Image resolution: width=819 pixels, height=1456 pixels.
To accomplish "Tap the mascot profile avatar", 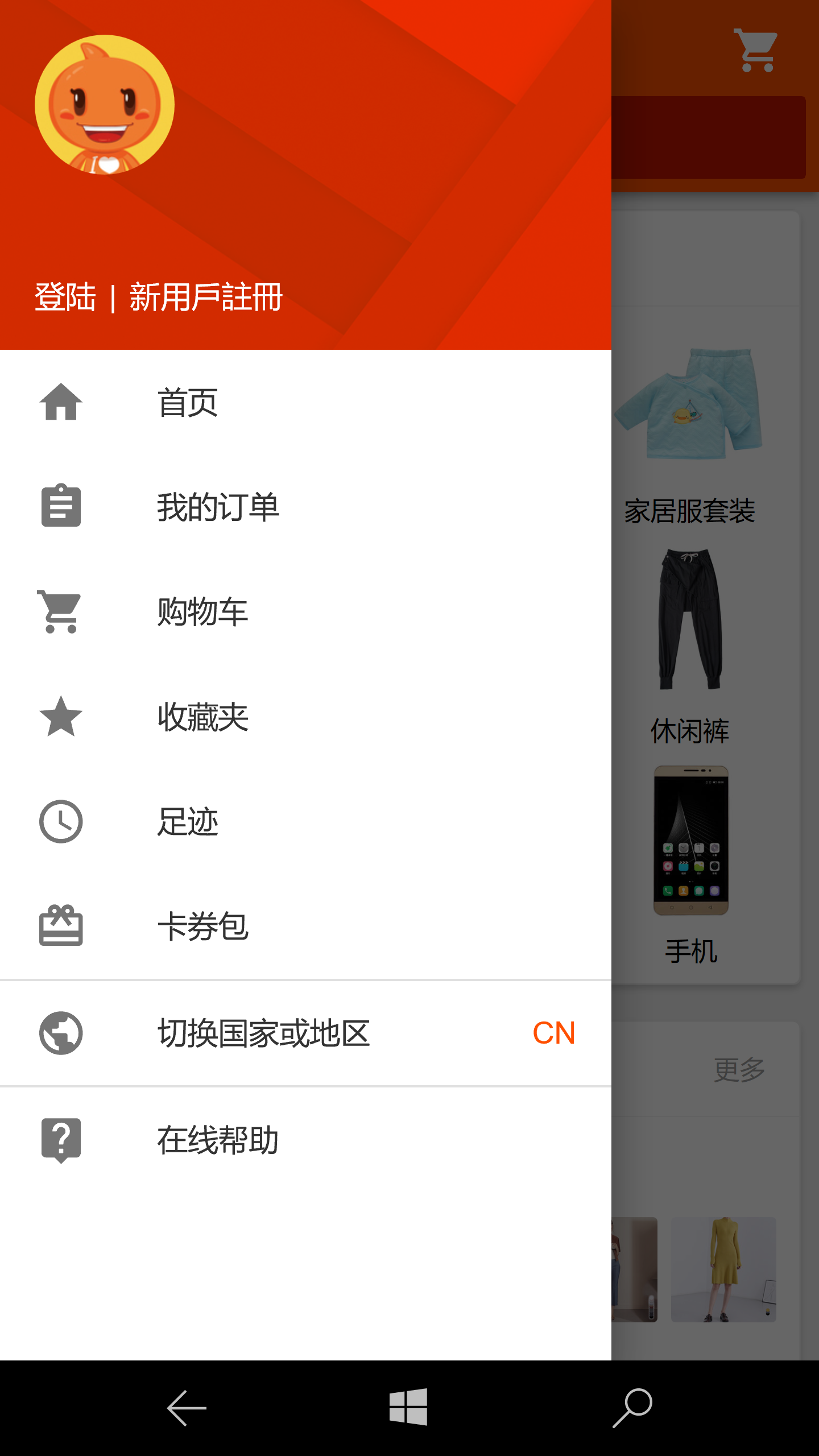I will [x=105, y=105].
